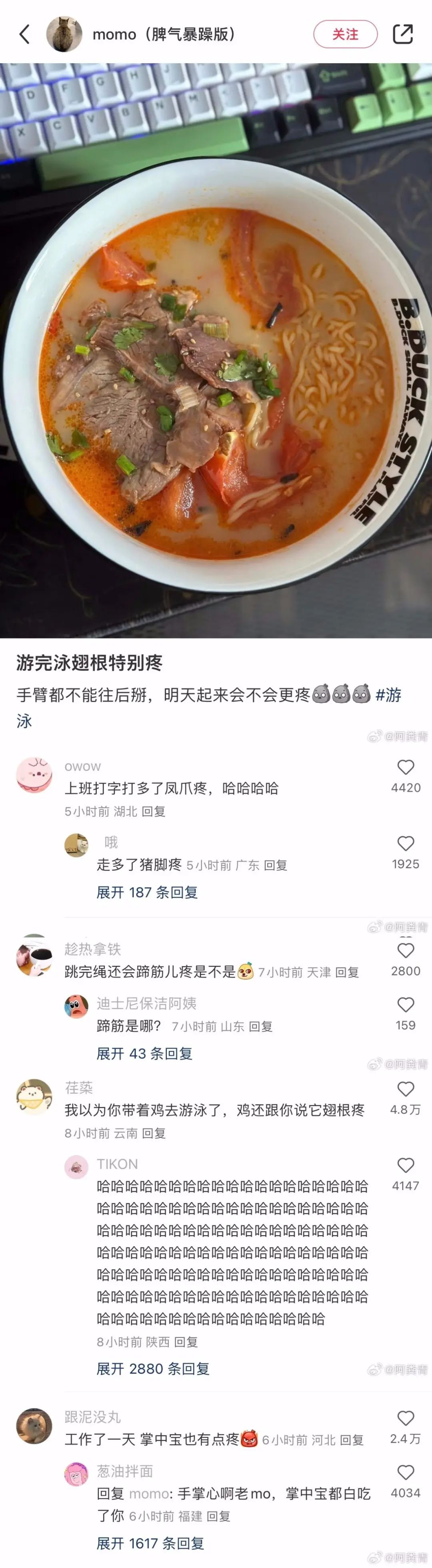Viewport: 432px width, 1568px height.
Task: Share this post via top-right icon
Action: coord(403,34)
